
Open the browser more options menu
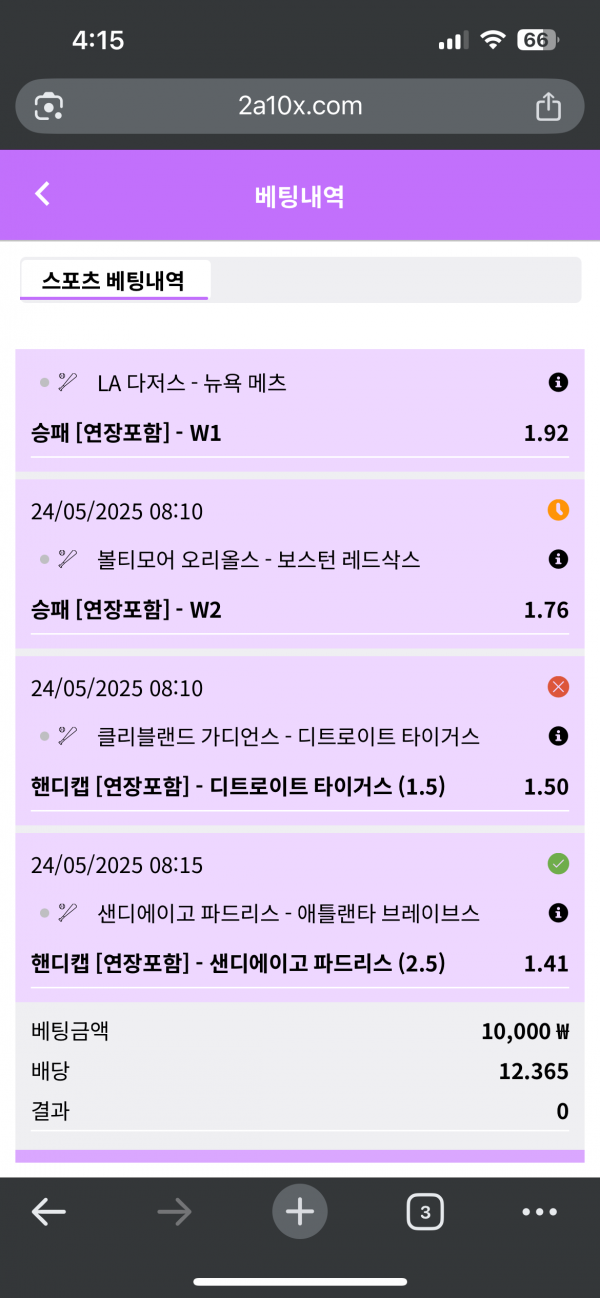[x=539, y=1213]
